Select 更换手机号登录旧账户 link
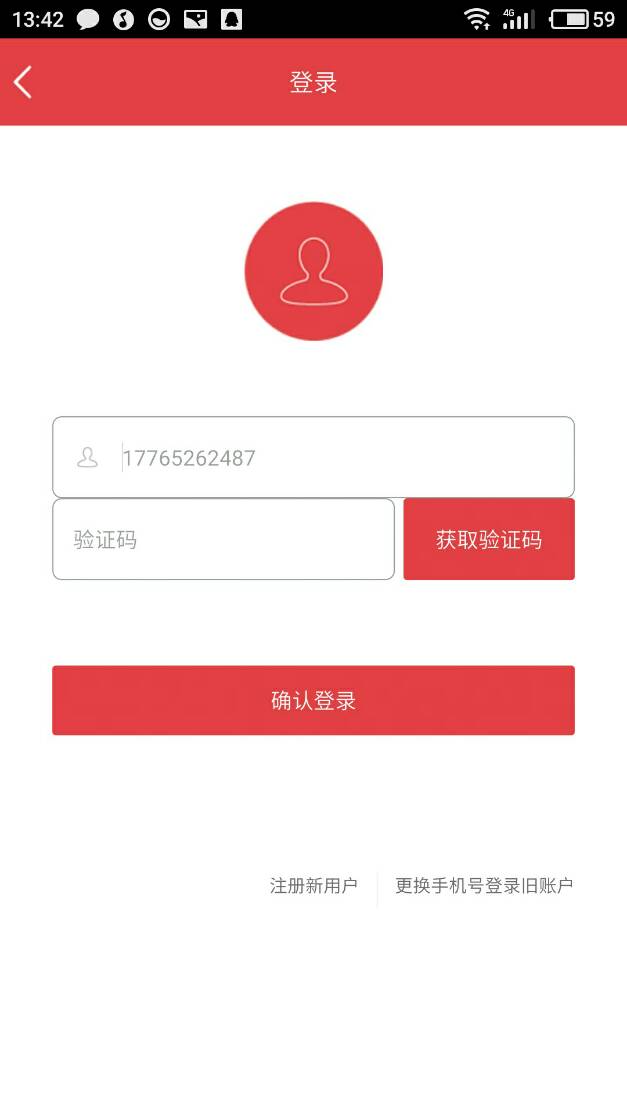627x1116 pixels. (x=484, y=886)
